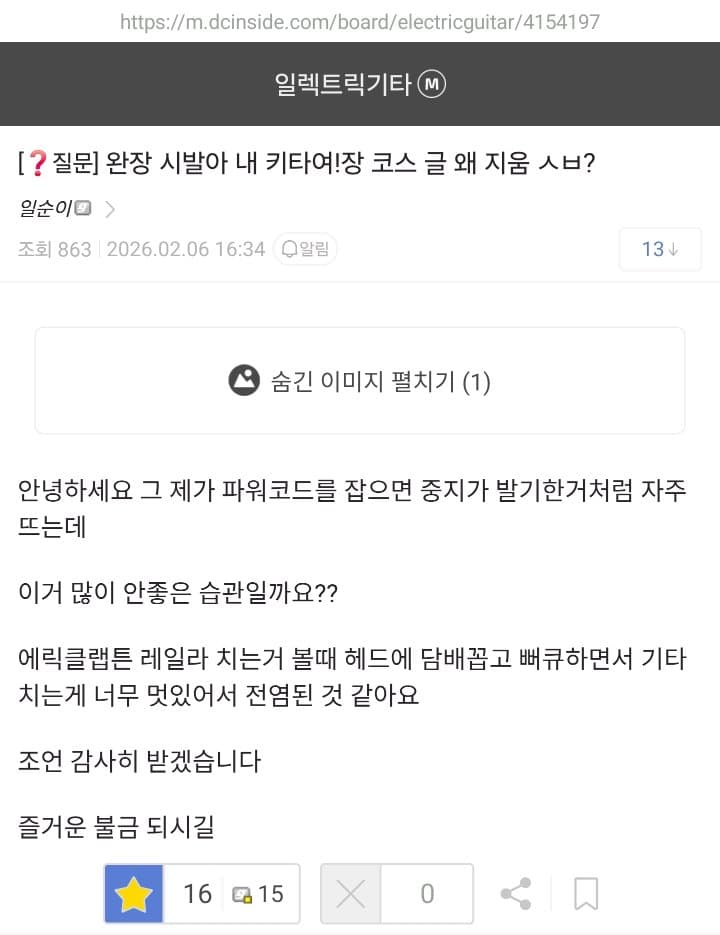Bookmark this post
Image resolution: width=720 pixels, height=935 pixels.
[586, 894]
